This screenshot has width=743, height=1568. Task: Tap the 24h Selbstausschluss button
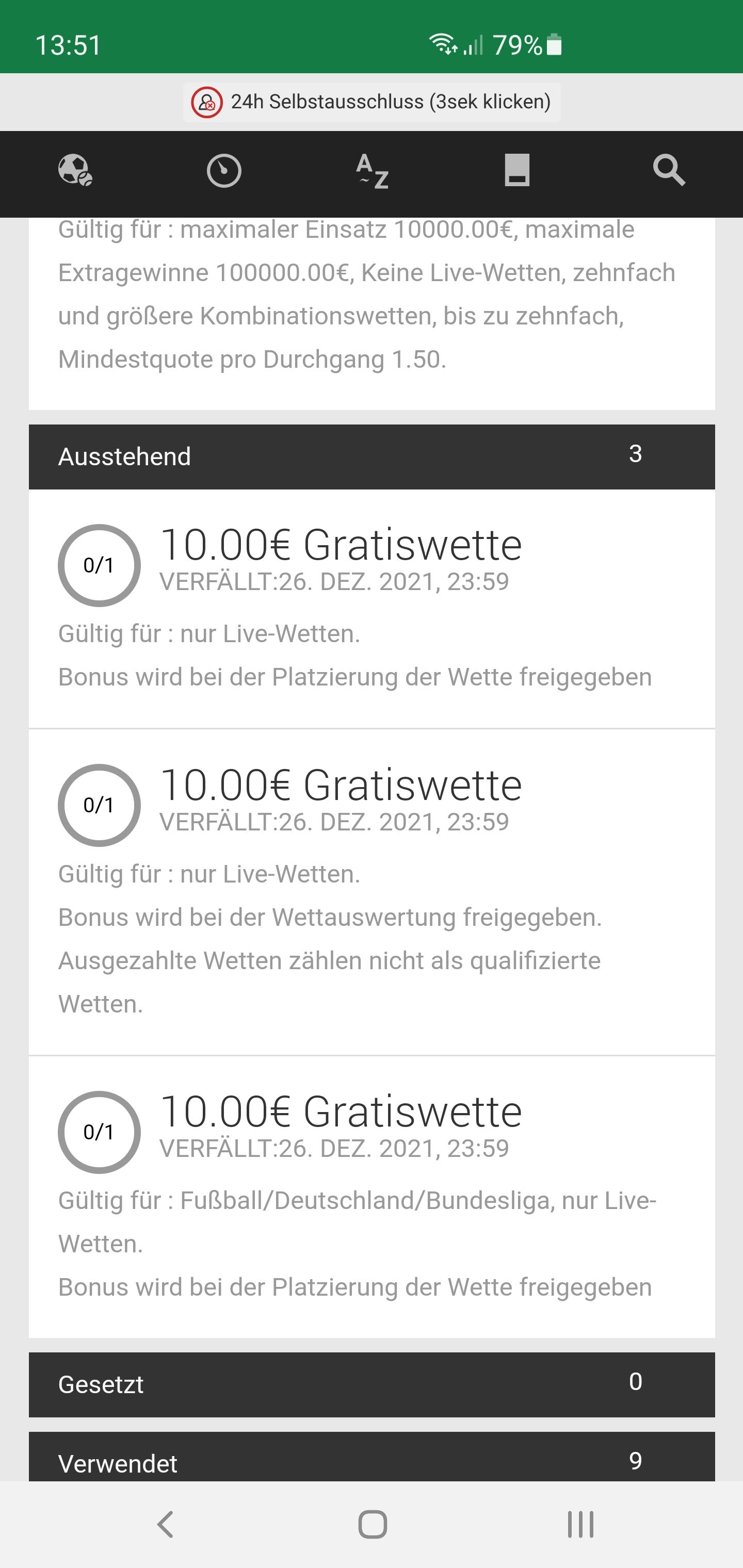point(372,102)
